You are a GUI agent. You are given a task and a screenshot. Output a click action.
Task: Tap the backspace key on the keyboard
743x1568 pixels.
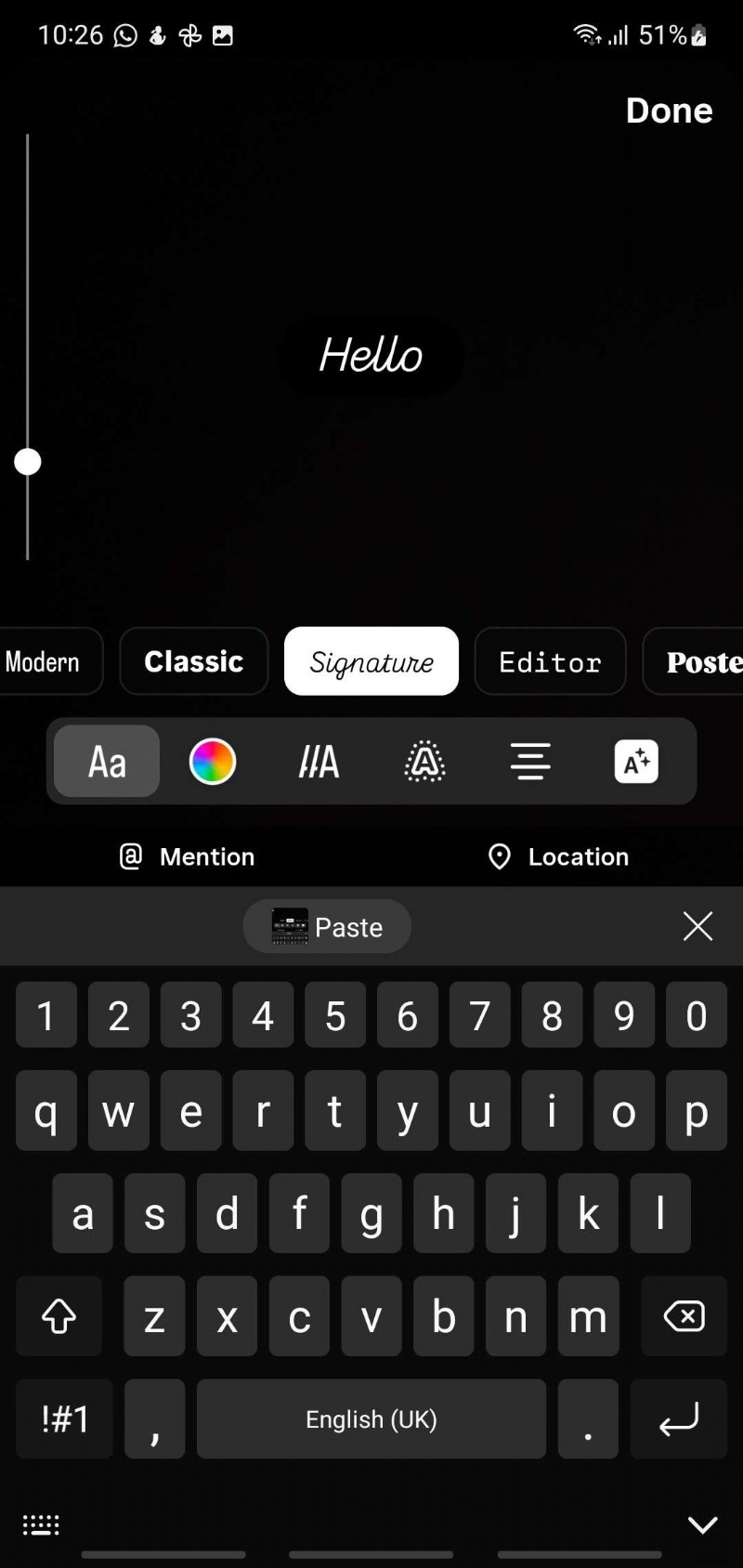[684, 1316]
